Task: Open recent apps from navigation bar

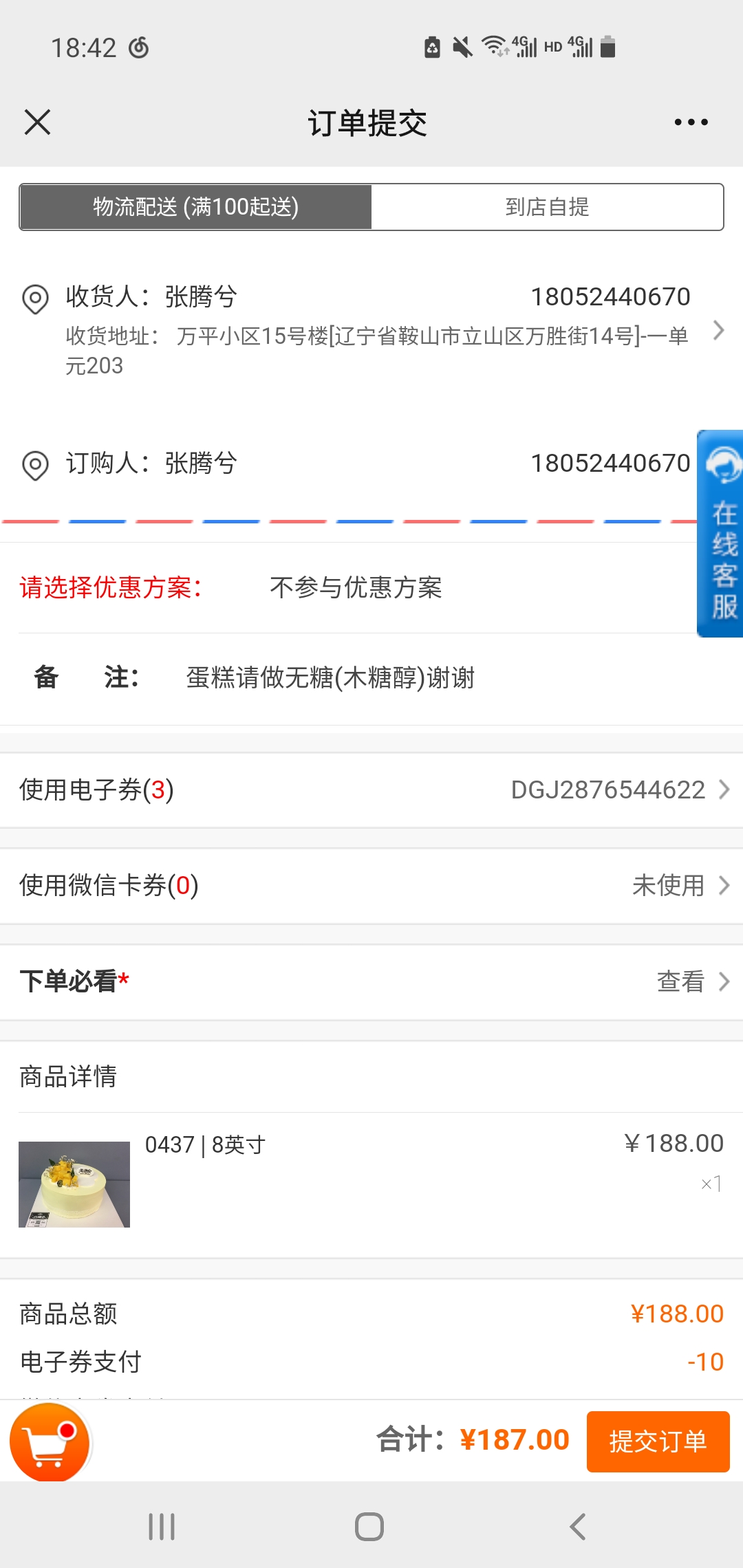Action: tap(162, 1527)
